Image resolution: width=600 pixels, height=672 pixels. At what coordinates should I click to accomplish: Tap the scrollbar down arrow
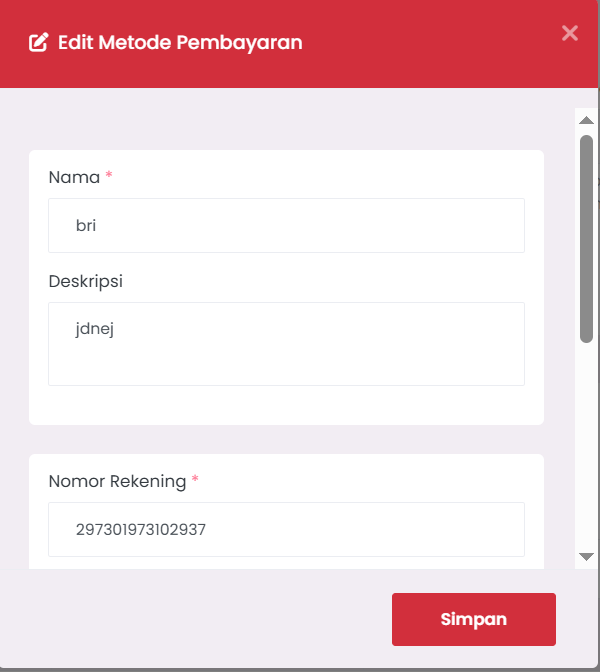click(586, 557)
